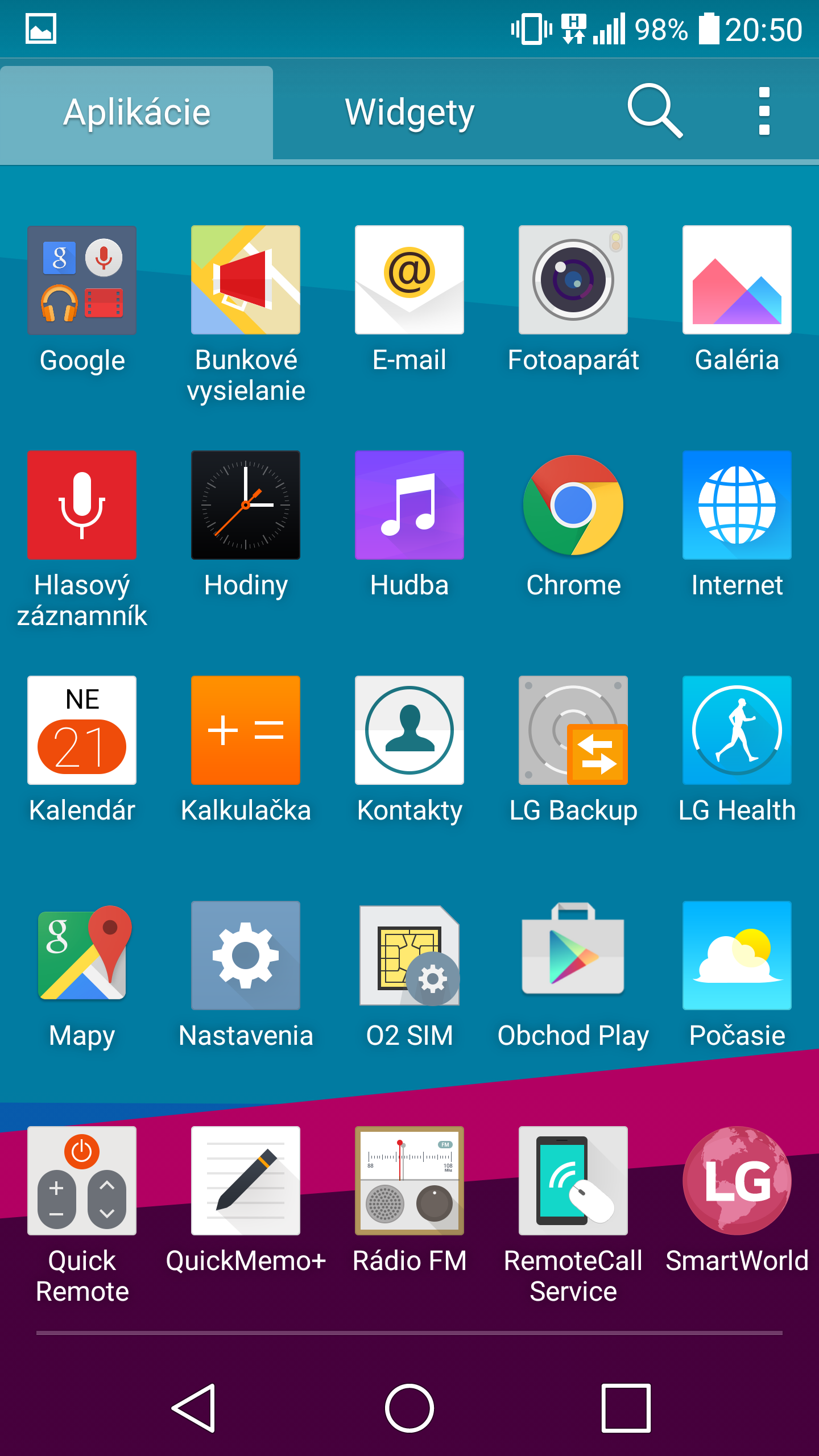Image resolution: width=819 pixels, height=1456 pixels.
Task: Open the search icon in app drawer
Action: (654, 111)
